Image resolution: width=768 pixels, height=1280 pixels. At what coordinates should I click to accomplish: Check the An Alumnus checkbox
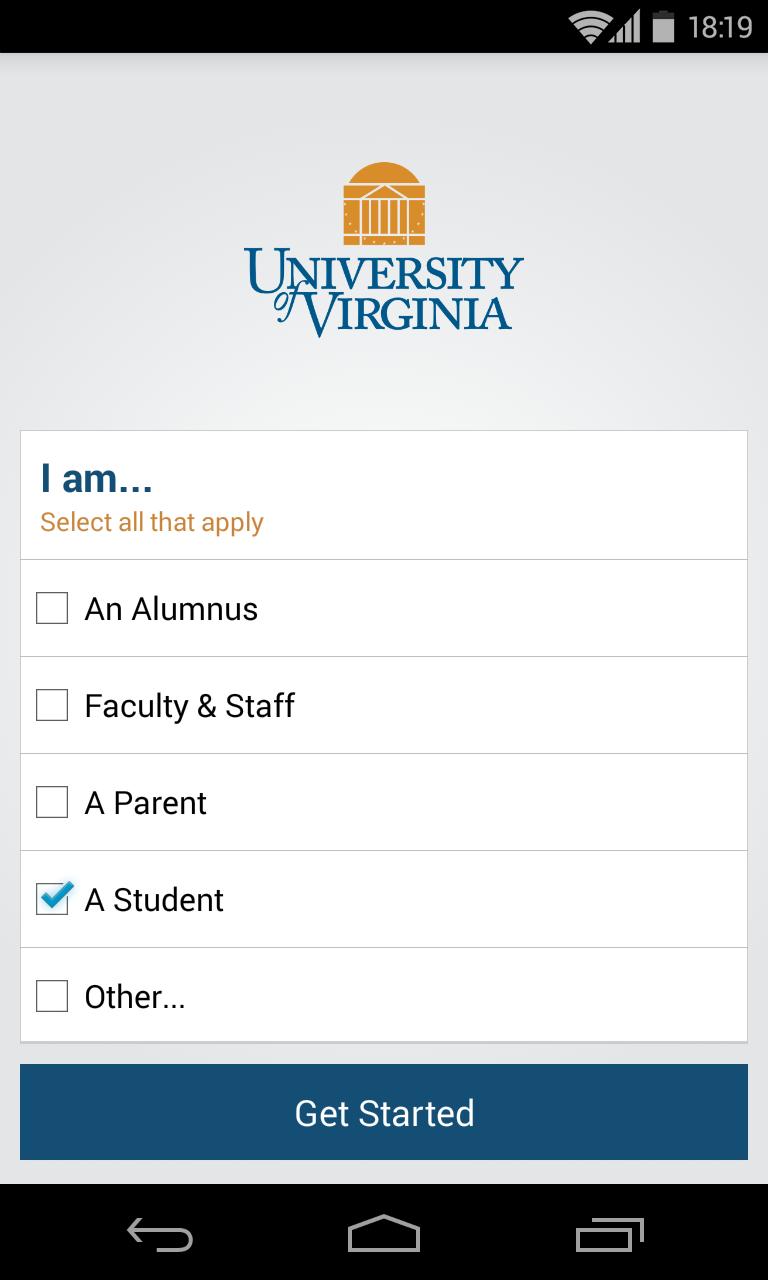coord(52,607)
